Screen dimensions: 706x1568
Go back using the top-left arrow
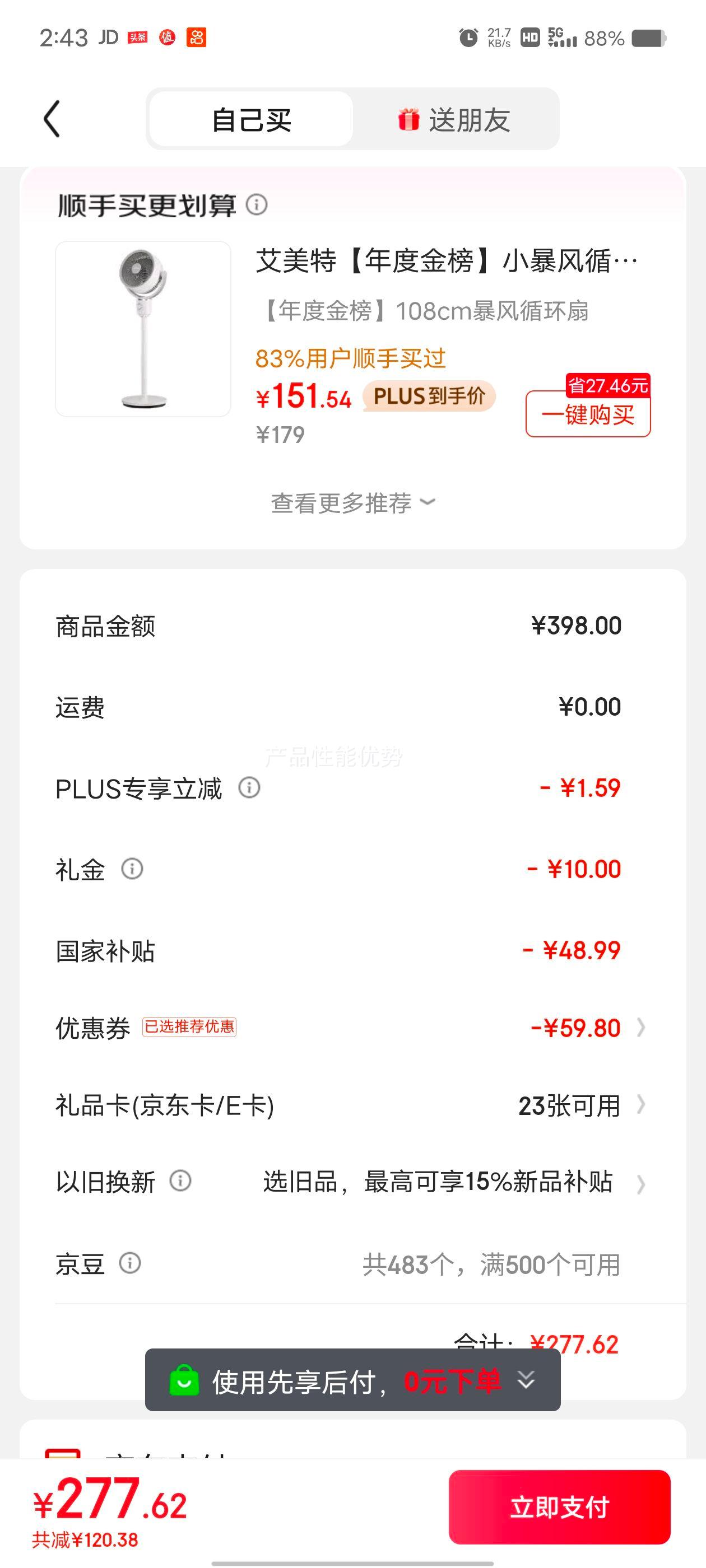point(52,119)
